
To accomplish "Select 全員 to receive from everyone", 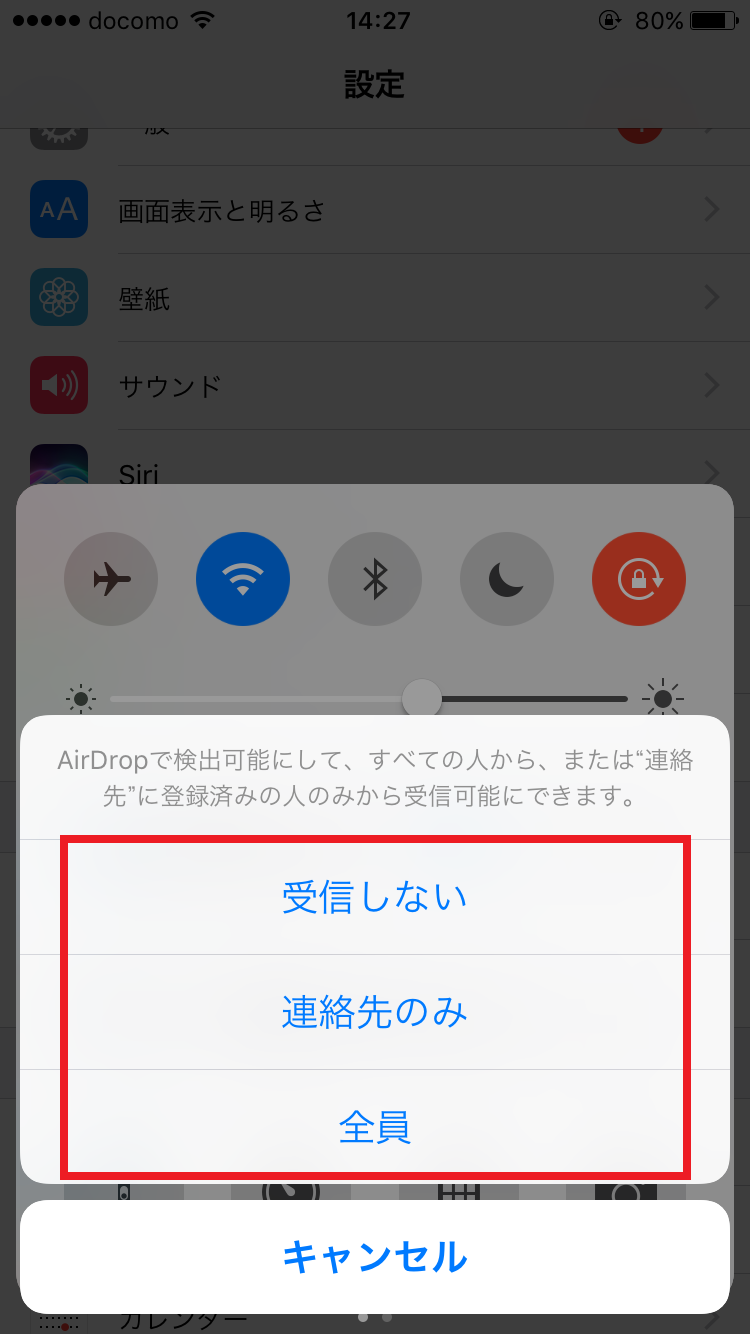I will [x=375, y=1128].
